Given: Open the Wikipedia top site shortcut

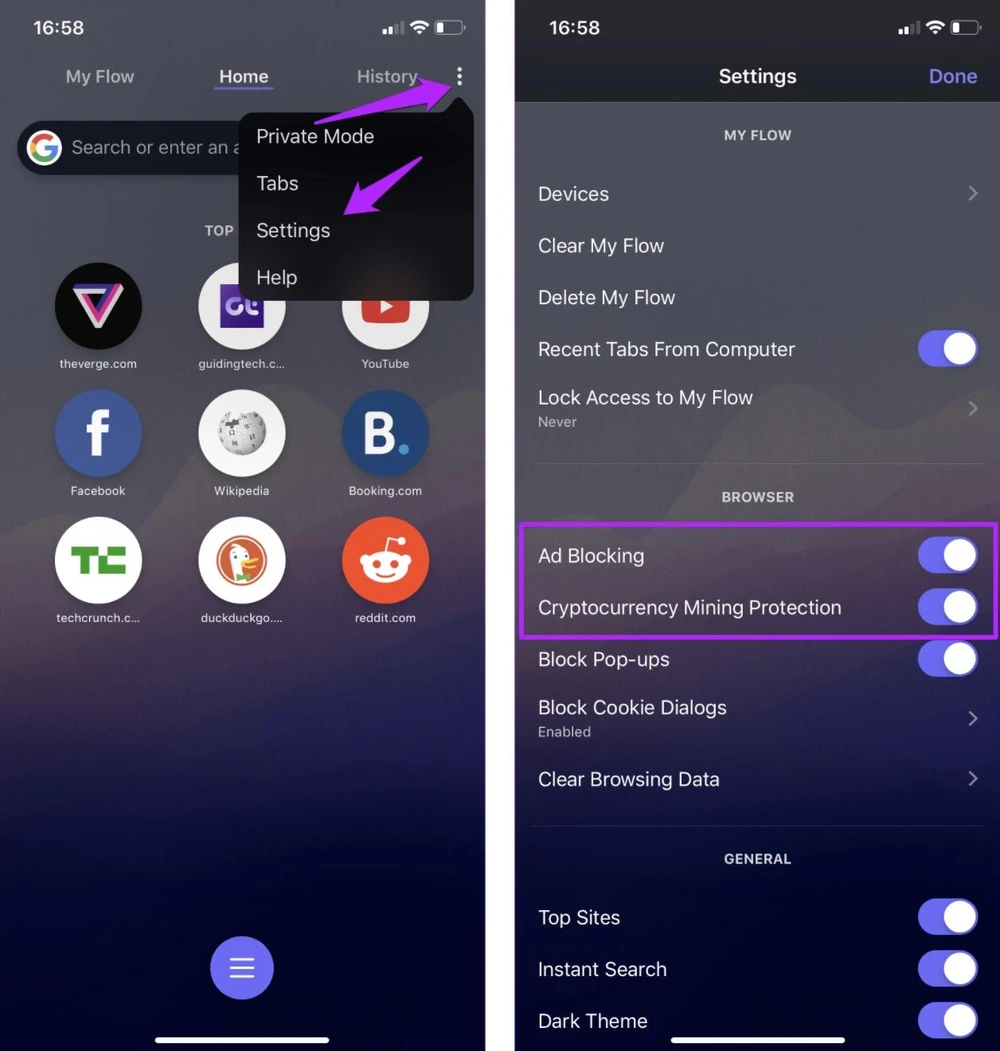Looking at the screenshot, I should click(241, 434).
